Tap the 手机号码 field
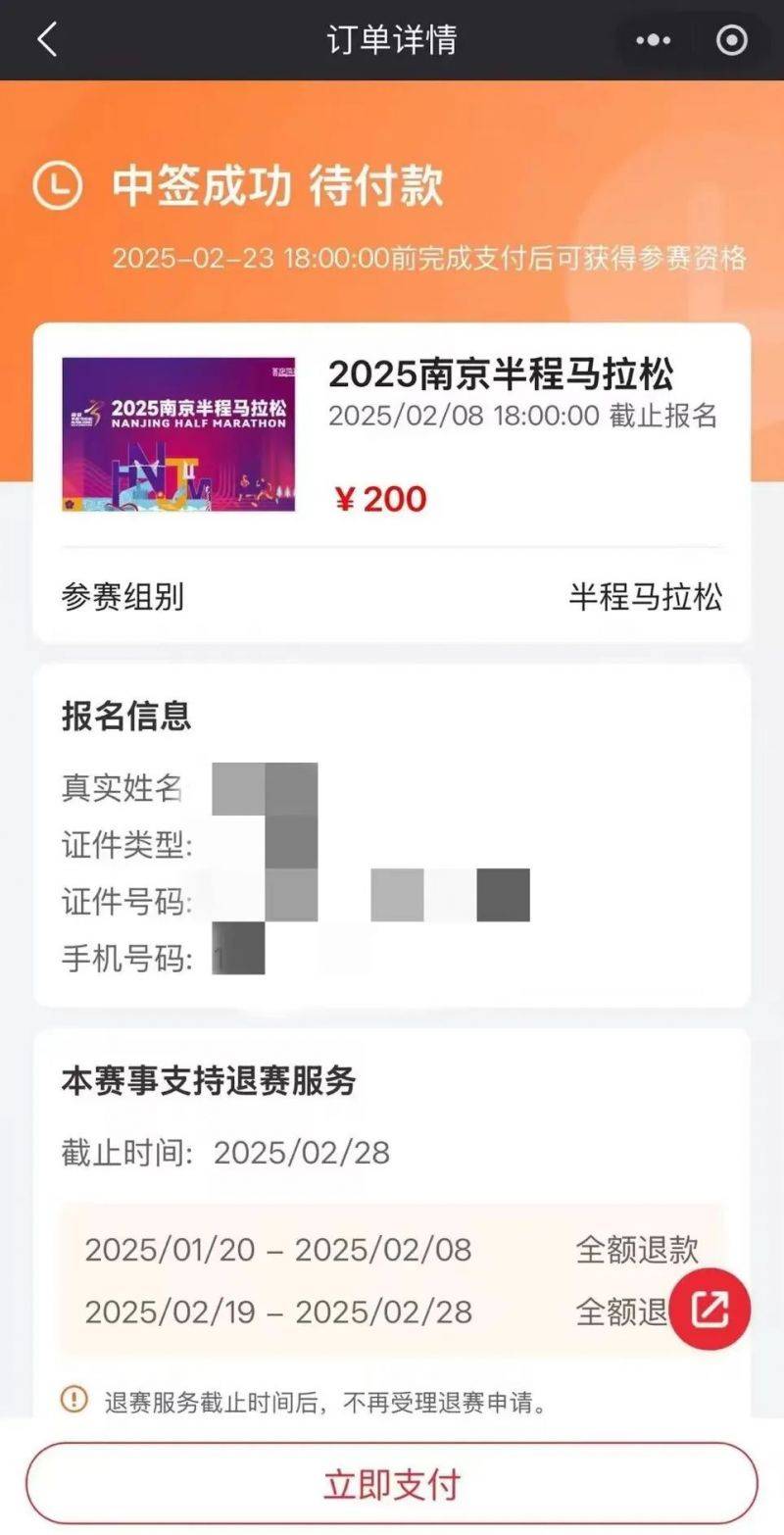Viewport: 784px width, 1535px height. point(127,952)
